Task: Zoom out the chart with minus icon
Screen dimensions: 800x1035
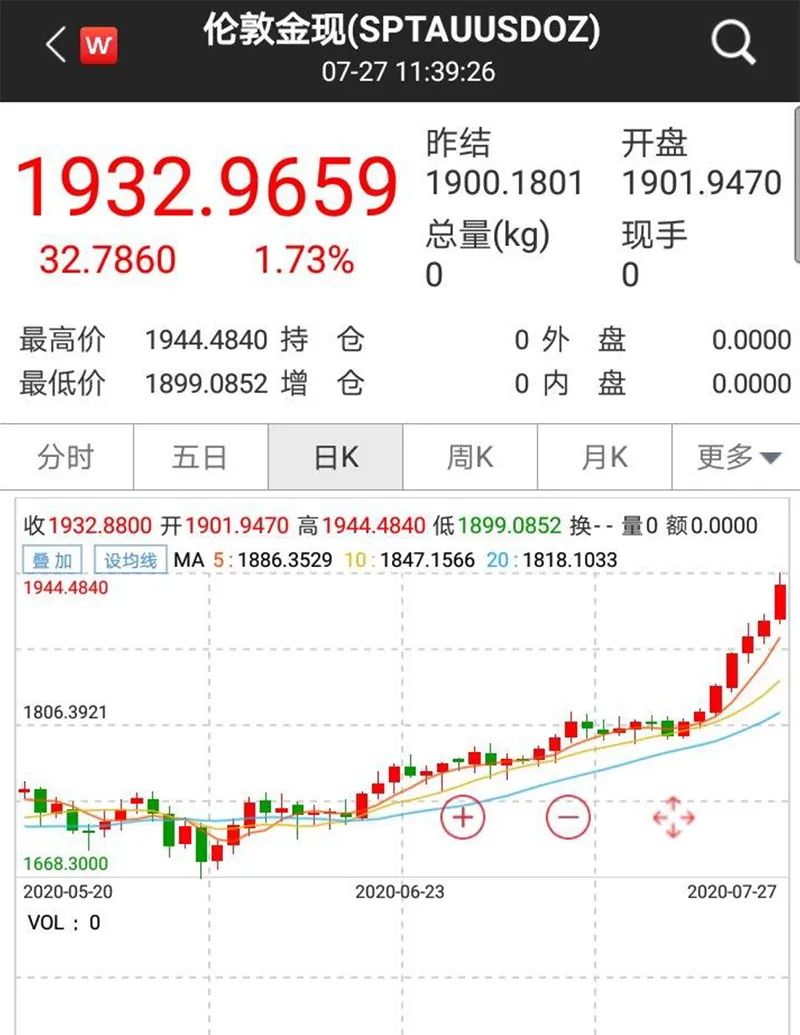Action: 568,818
